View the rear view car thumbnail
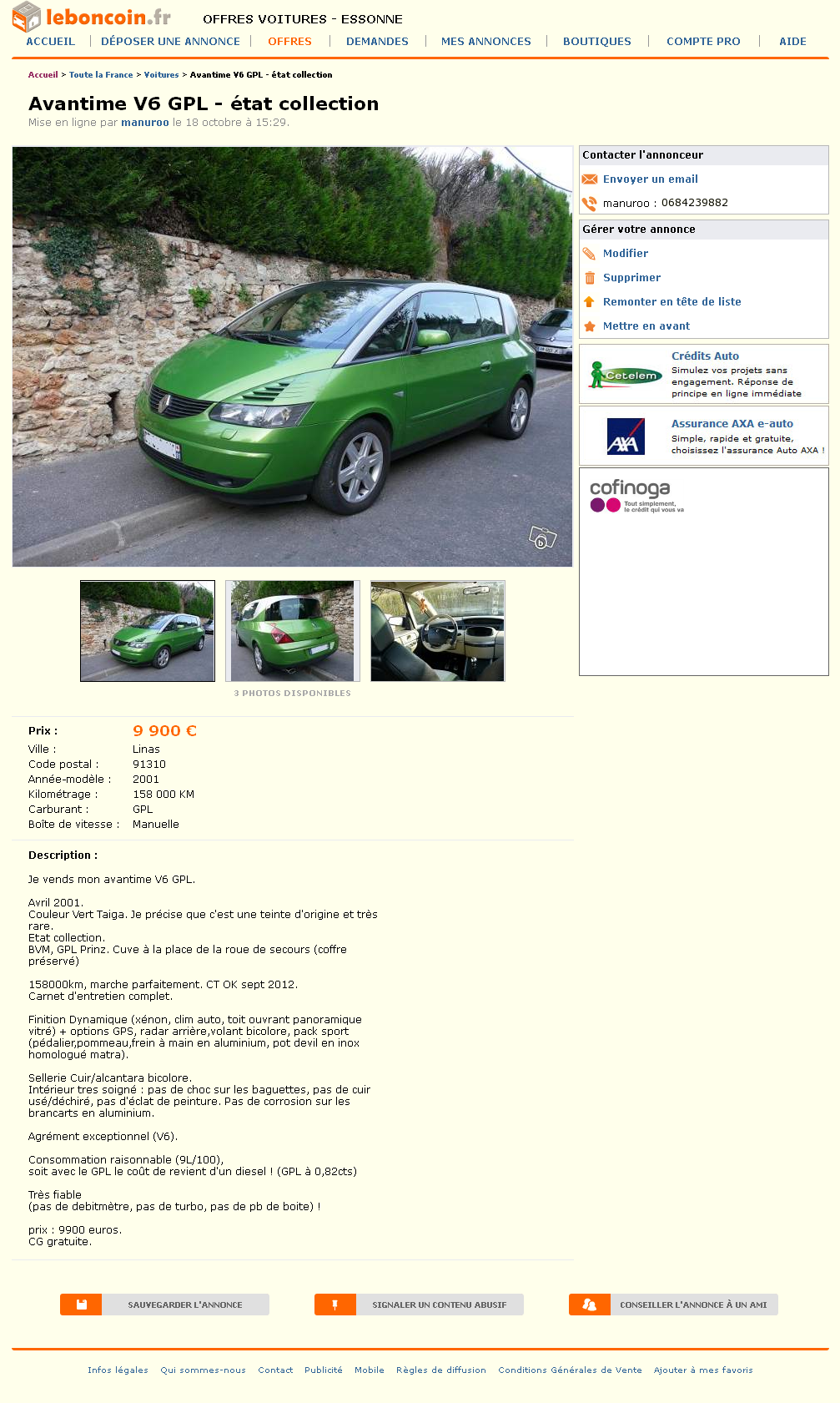 [292, 631]
